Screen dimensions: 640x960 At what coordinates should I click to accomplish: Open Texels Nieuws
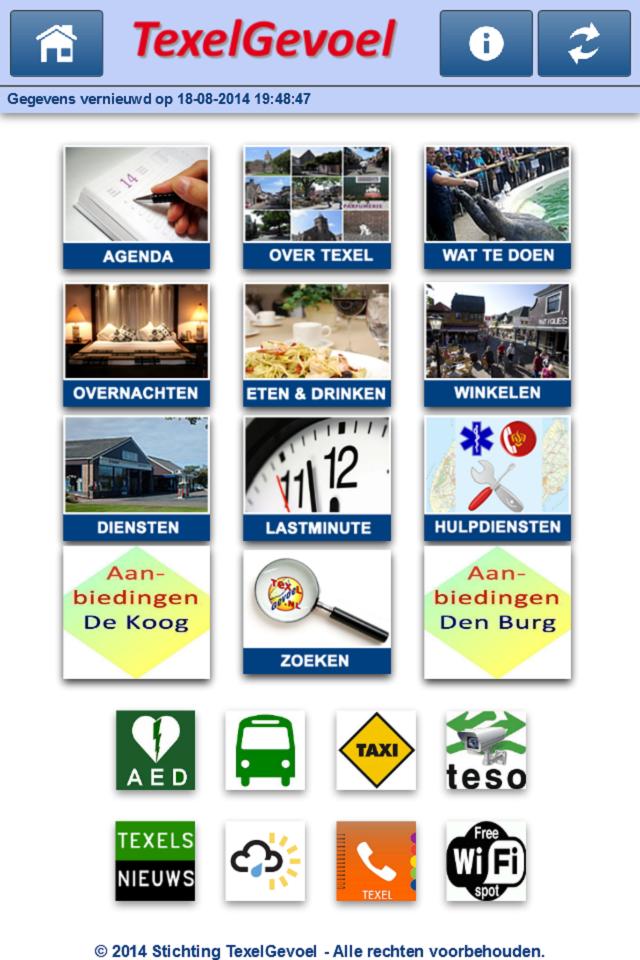coord(155,861)
